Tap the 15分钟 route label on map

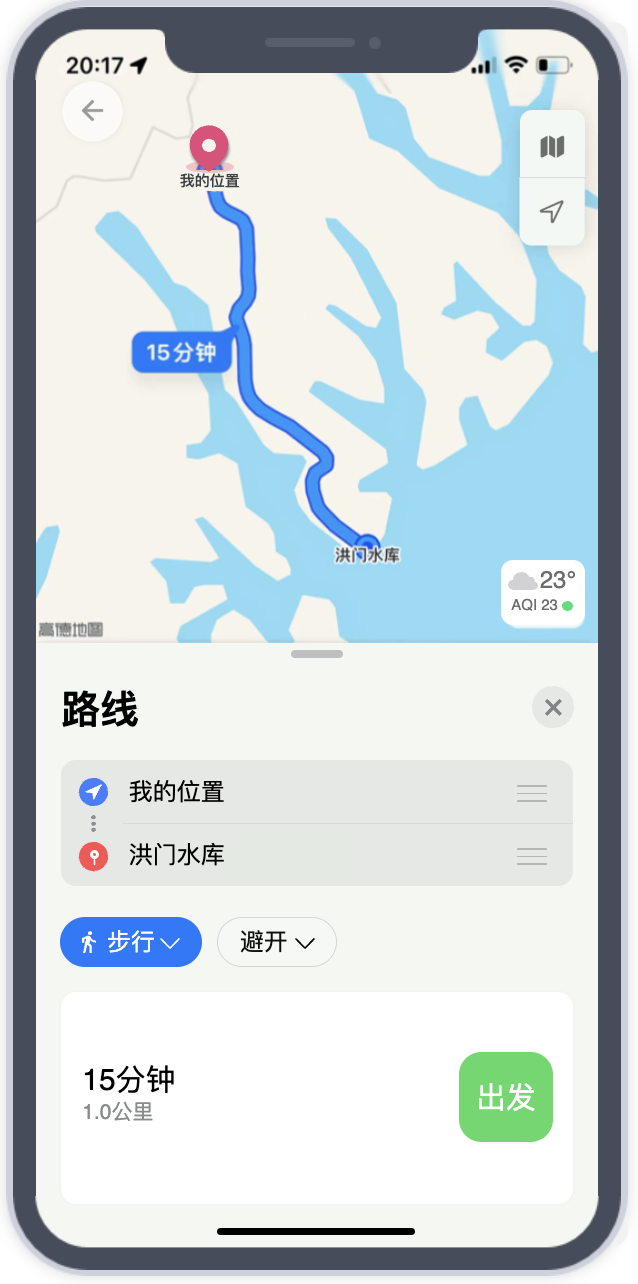(181, 352)
